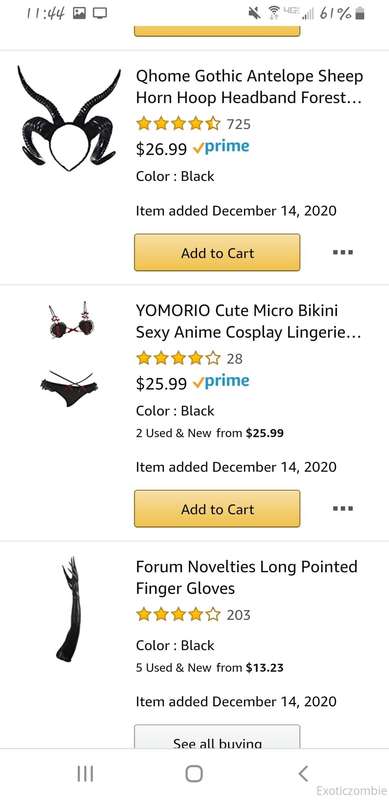The height and width of the screenshot is (800, 389).
Task: See all buying options for the gloves
Action: (x=217, y=737)
